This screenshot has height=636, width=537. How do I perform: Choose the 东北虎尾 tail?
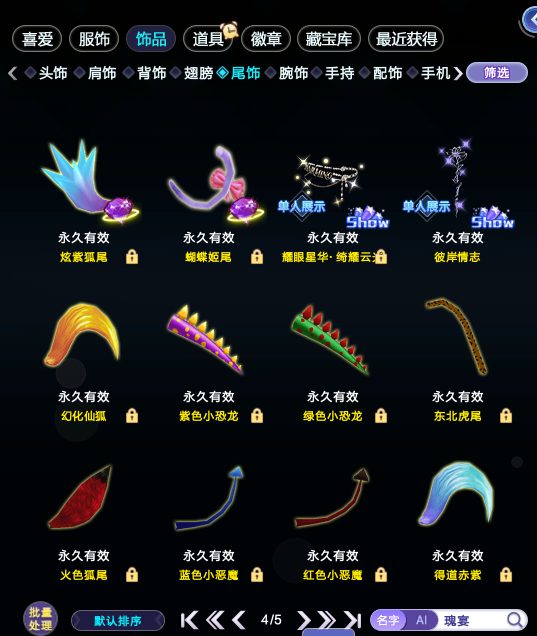pos(458,337)
